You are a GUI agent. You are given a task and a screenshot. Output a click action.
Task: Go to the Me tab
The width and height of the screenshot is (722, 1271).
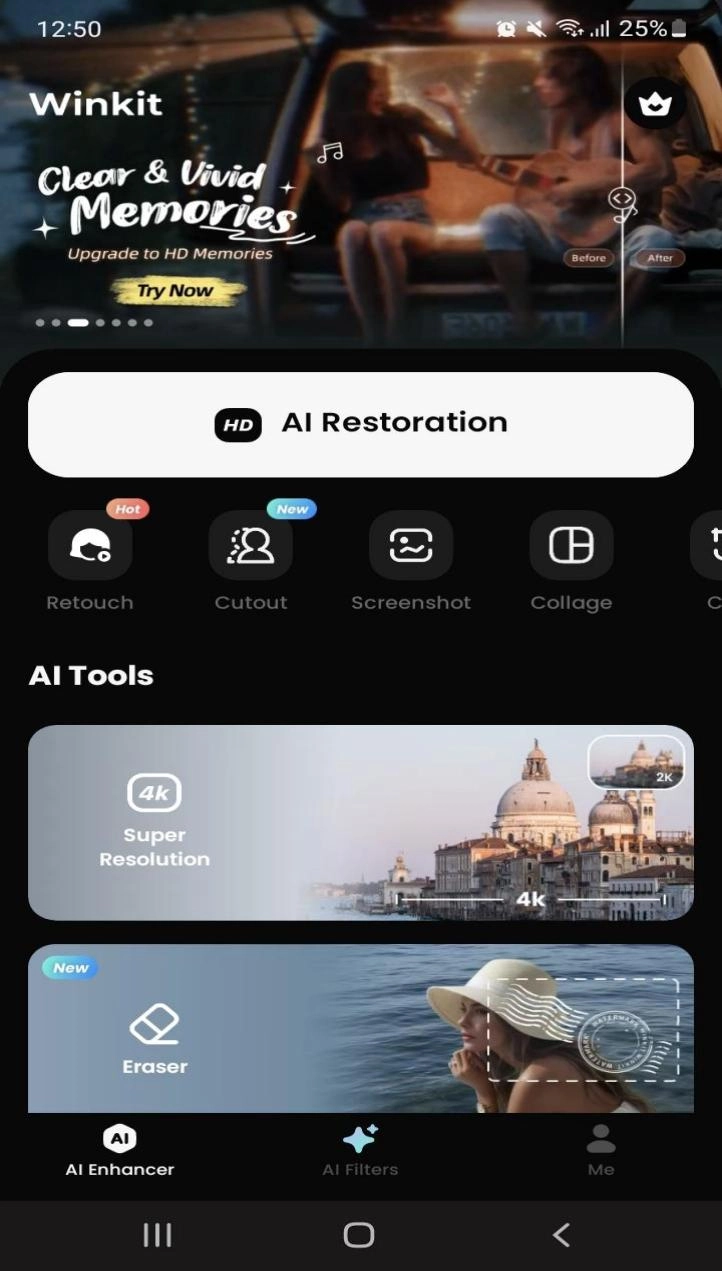(601, 1149)
